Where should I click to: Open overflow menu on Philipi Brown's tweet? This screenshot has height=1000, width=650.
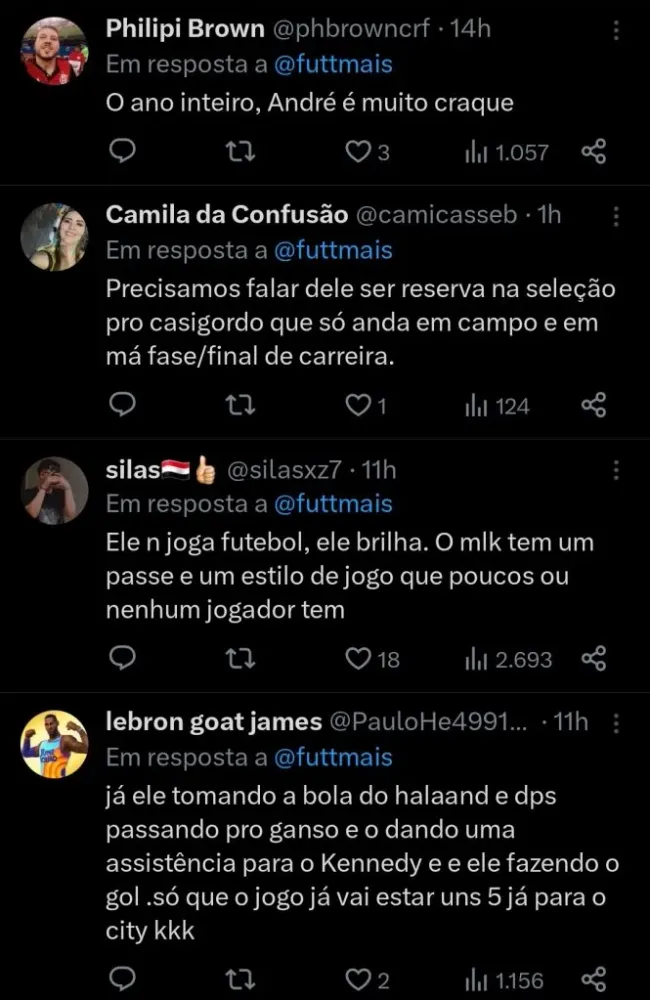coord(617,30)
